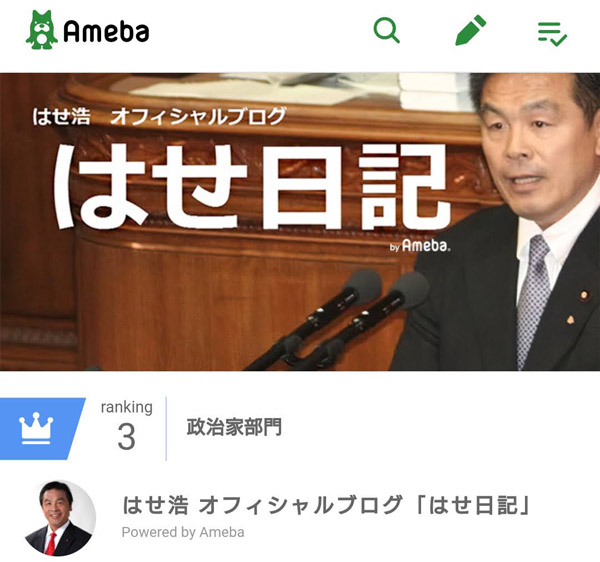Screen dimensions: 600x562
Task: Open the Ameba search icon
Action: pyautogui.click(x=387, y=30)
